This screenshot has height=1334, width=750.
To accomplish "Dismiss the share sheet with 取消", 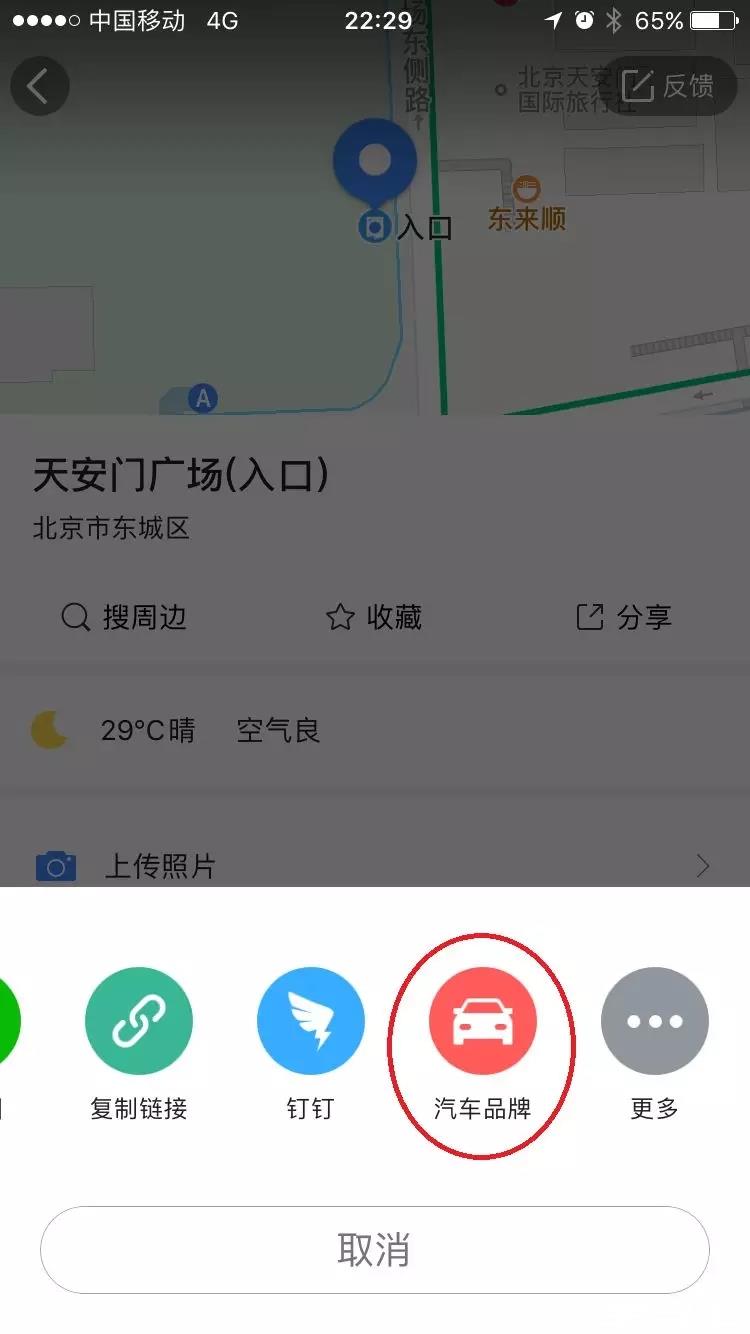I will [375, 1250].
